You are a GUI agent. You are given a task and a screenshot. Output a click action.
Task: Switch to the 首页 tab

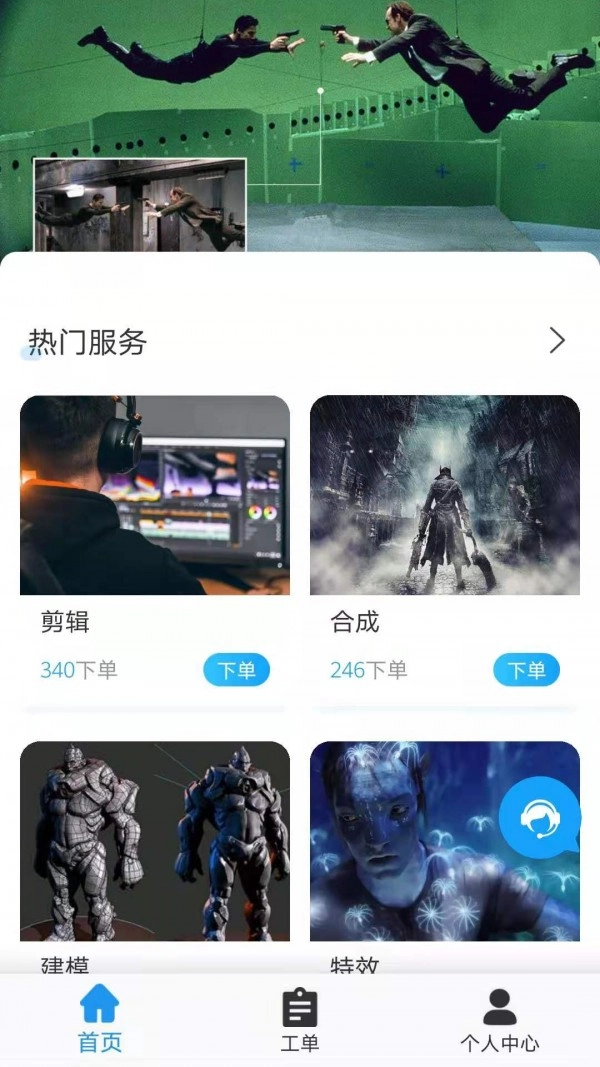click(x=100, y=1019)
